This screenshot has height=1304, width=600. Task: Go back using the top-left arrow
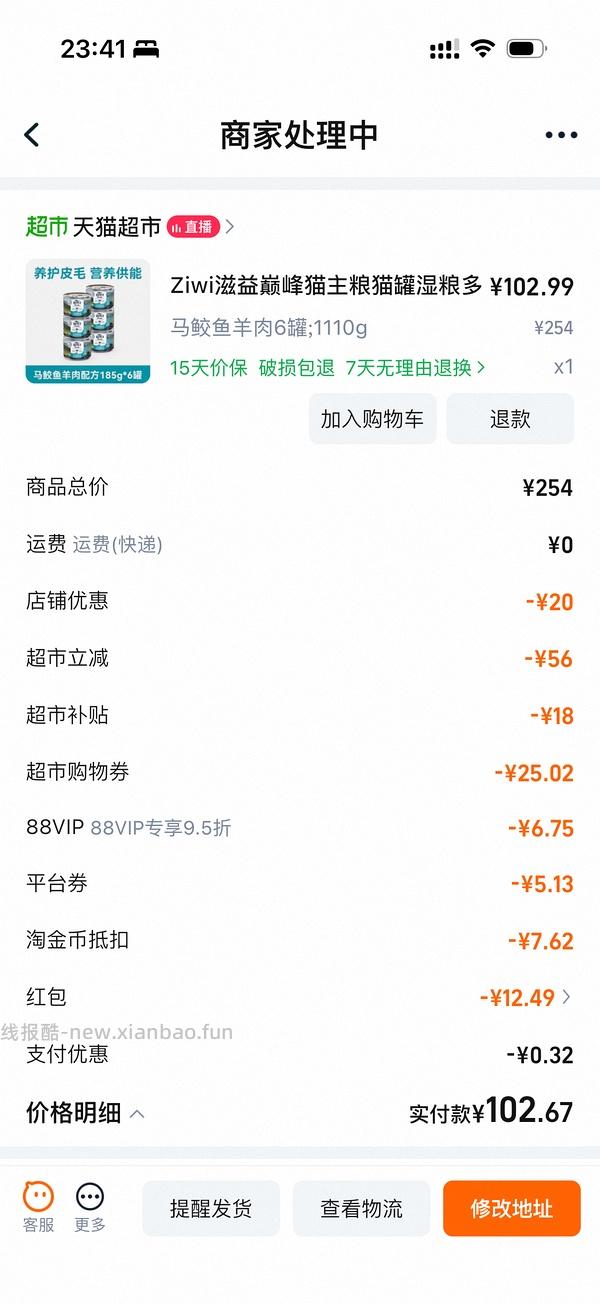32,135
